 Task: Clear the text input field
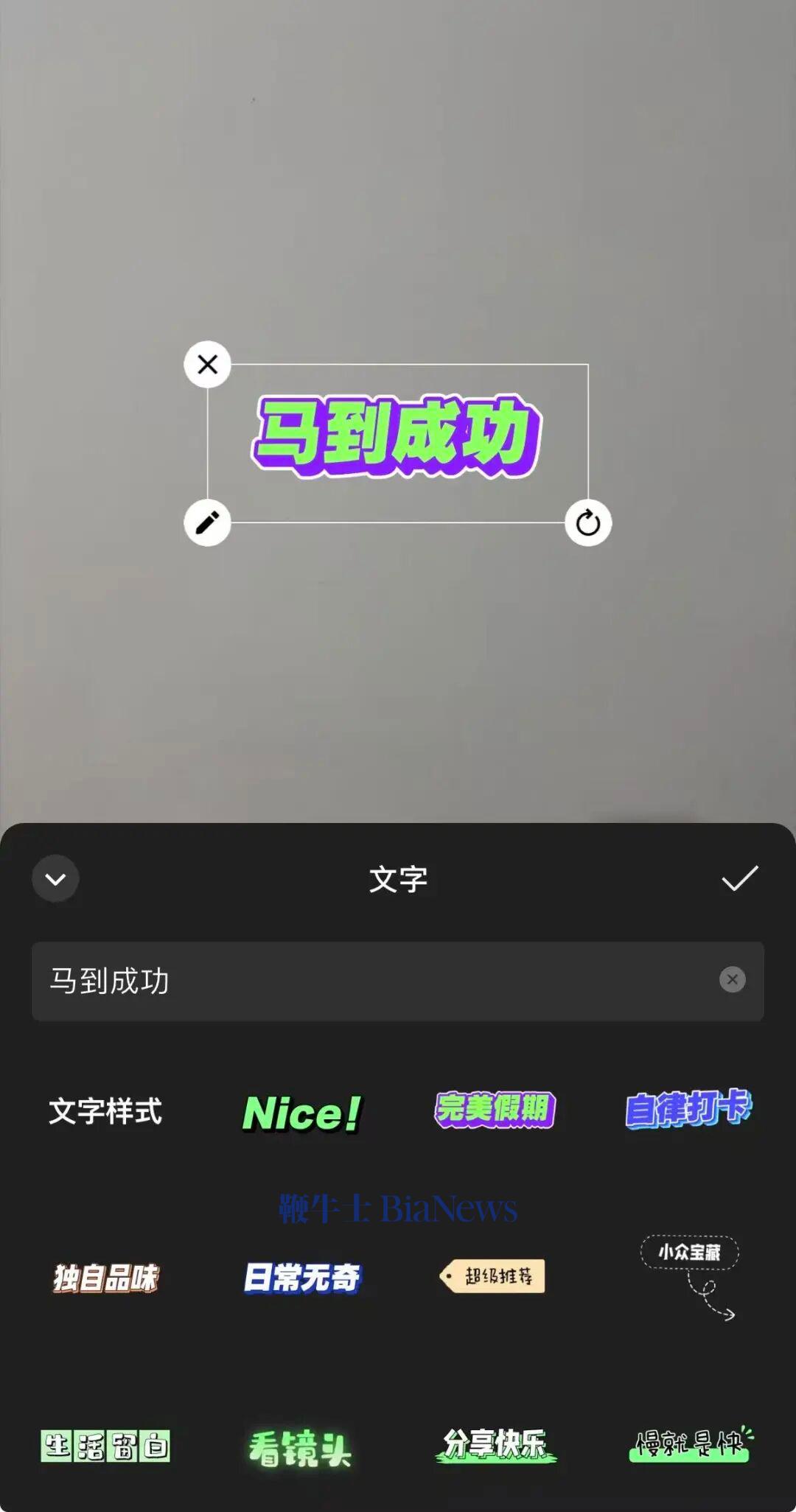pos(732,980)
